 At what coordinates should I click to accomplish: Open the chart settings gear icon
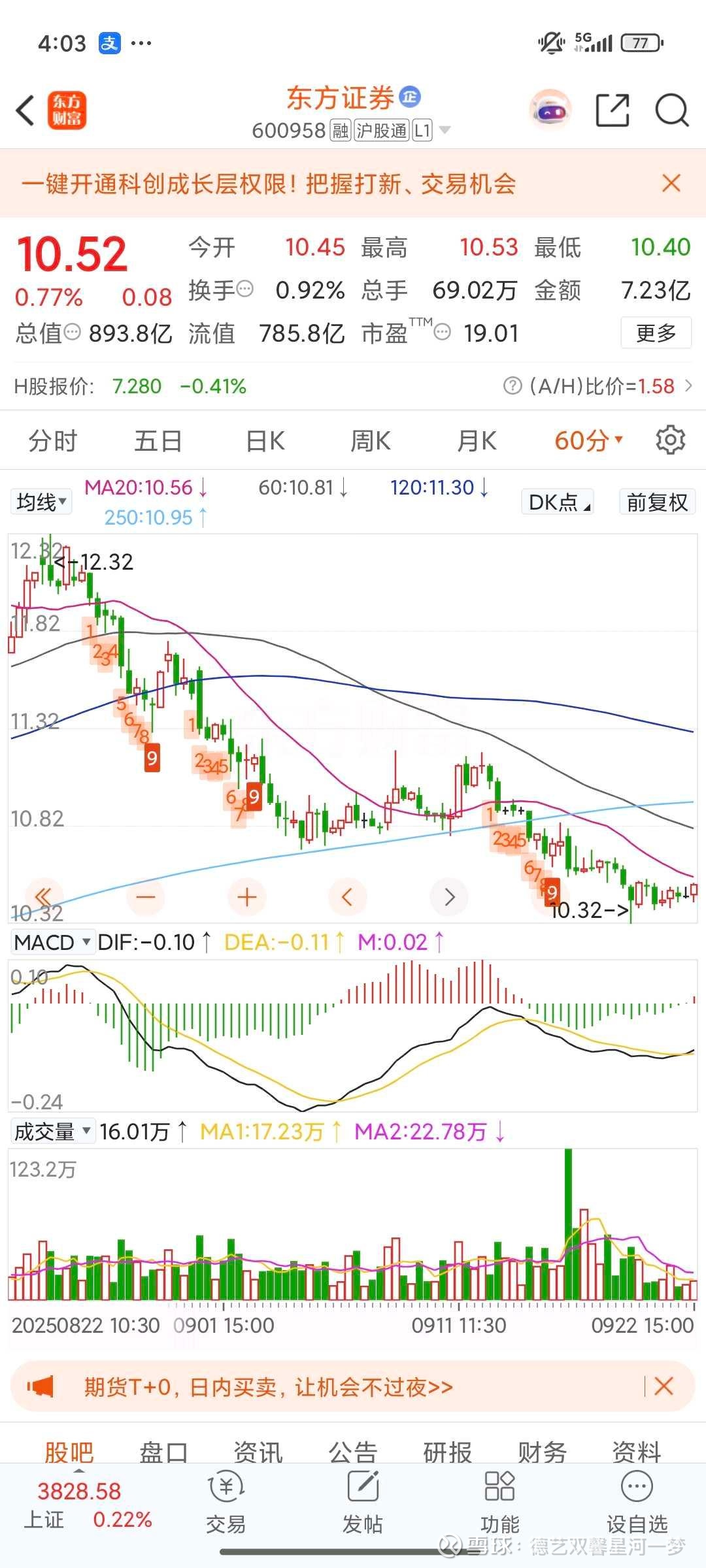coord(669,440)
